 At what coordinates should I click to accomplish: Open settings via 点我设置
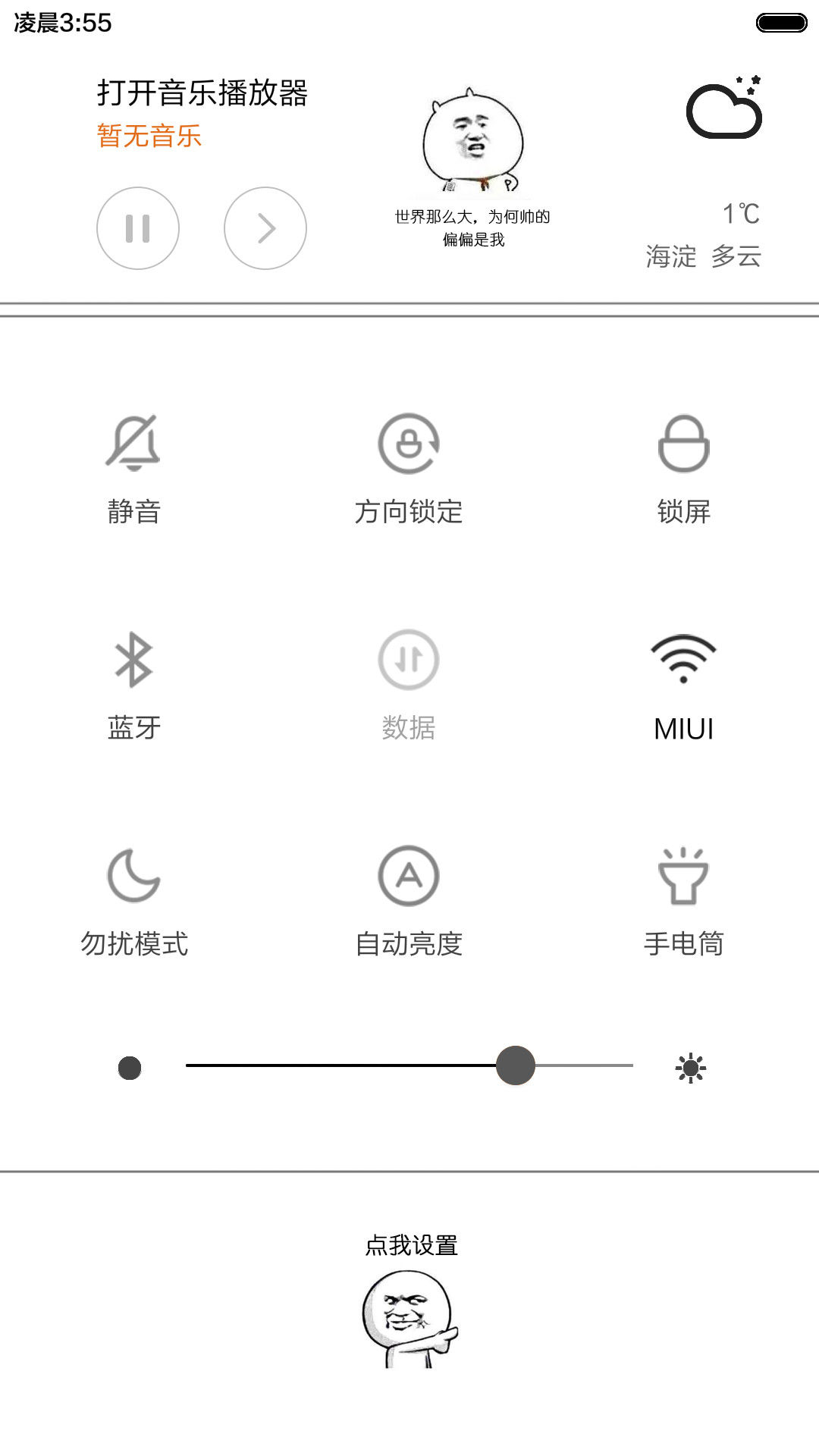[411, 1245]
